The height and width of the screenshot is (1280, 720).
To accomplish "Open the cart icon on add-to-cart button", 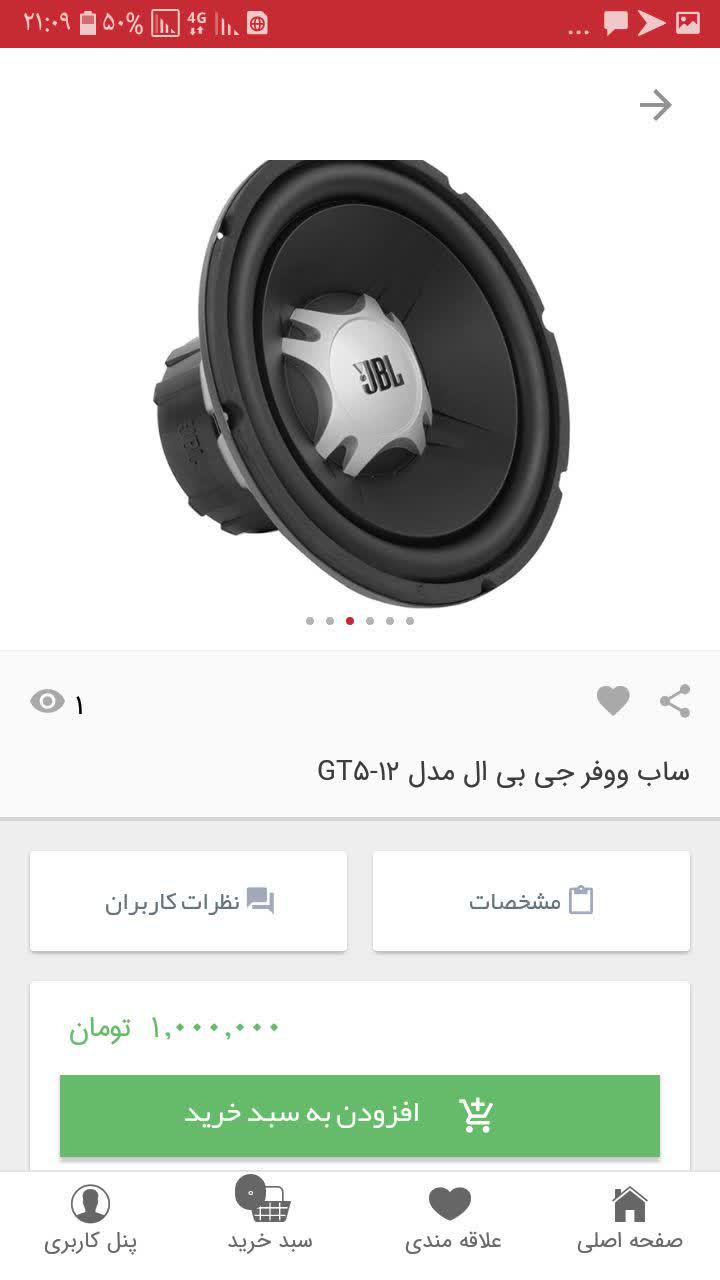I will 475,1113.
